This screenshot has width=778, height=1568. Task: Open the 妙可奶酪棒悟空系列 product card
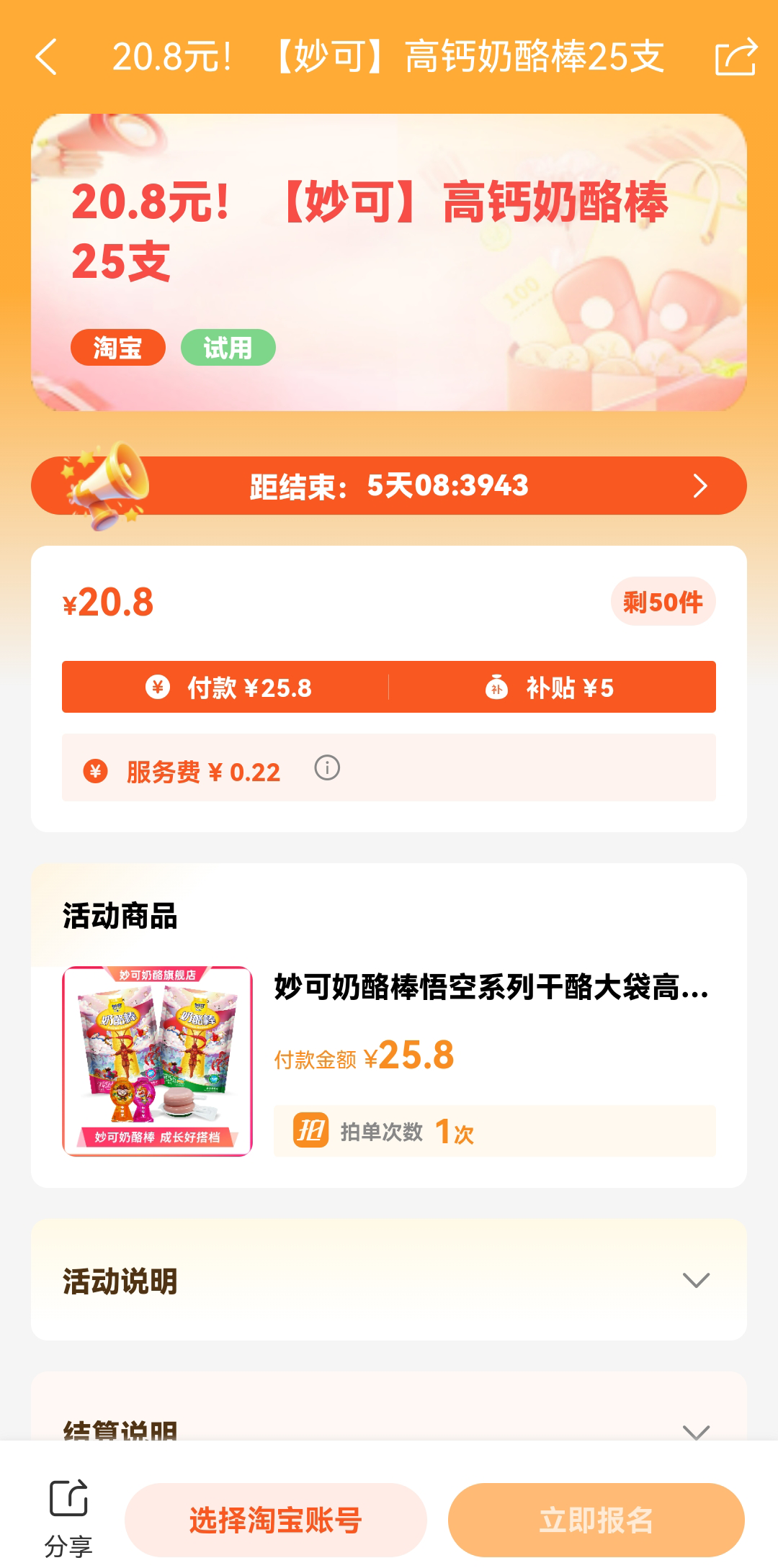[389, 1060]
